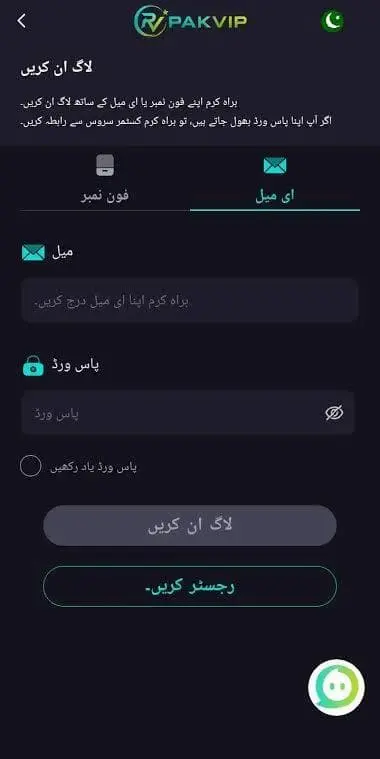Toggle password visibility eye icon

(x=334, y=413)
